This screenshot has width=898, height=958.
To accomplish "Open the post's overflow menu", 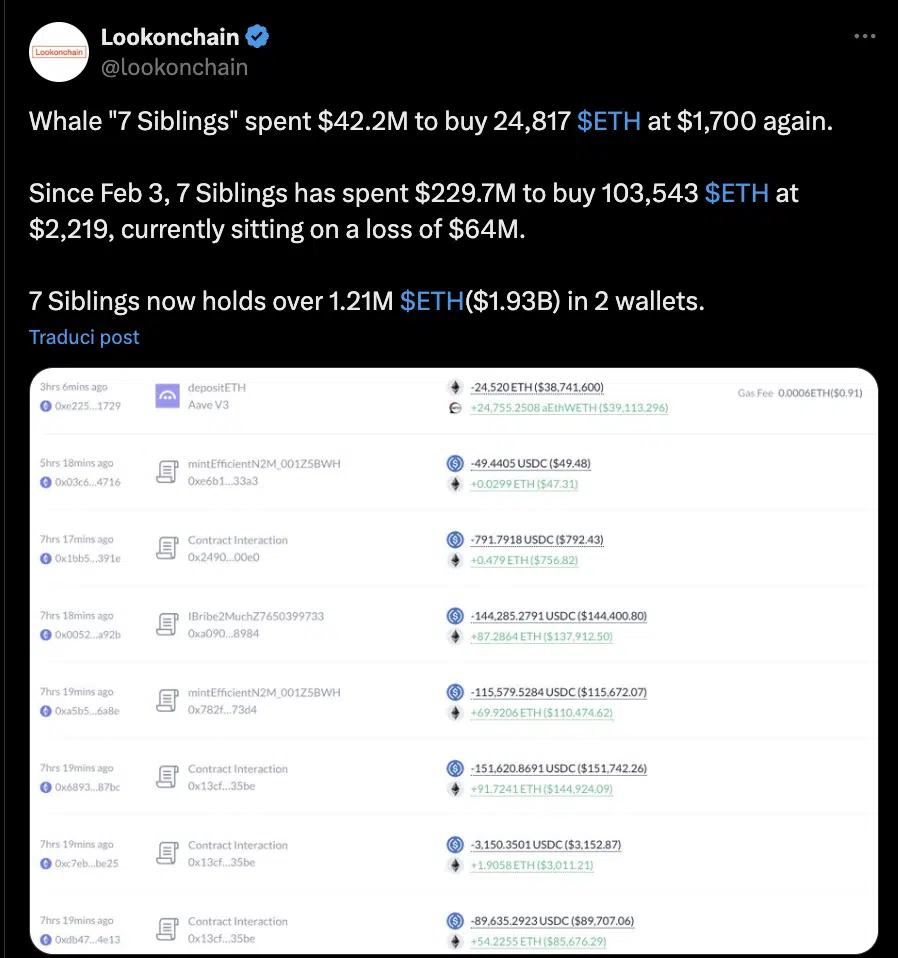I will click(x=865, y=36).
